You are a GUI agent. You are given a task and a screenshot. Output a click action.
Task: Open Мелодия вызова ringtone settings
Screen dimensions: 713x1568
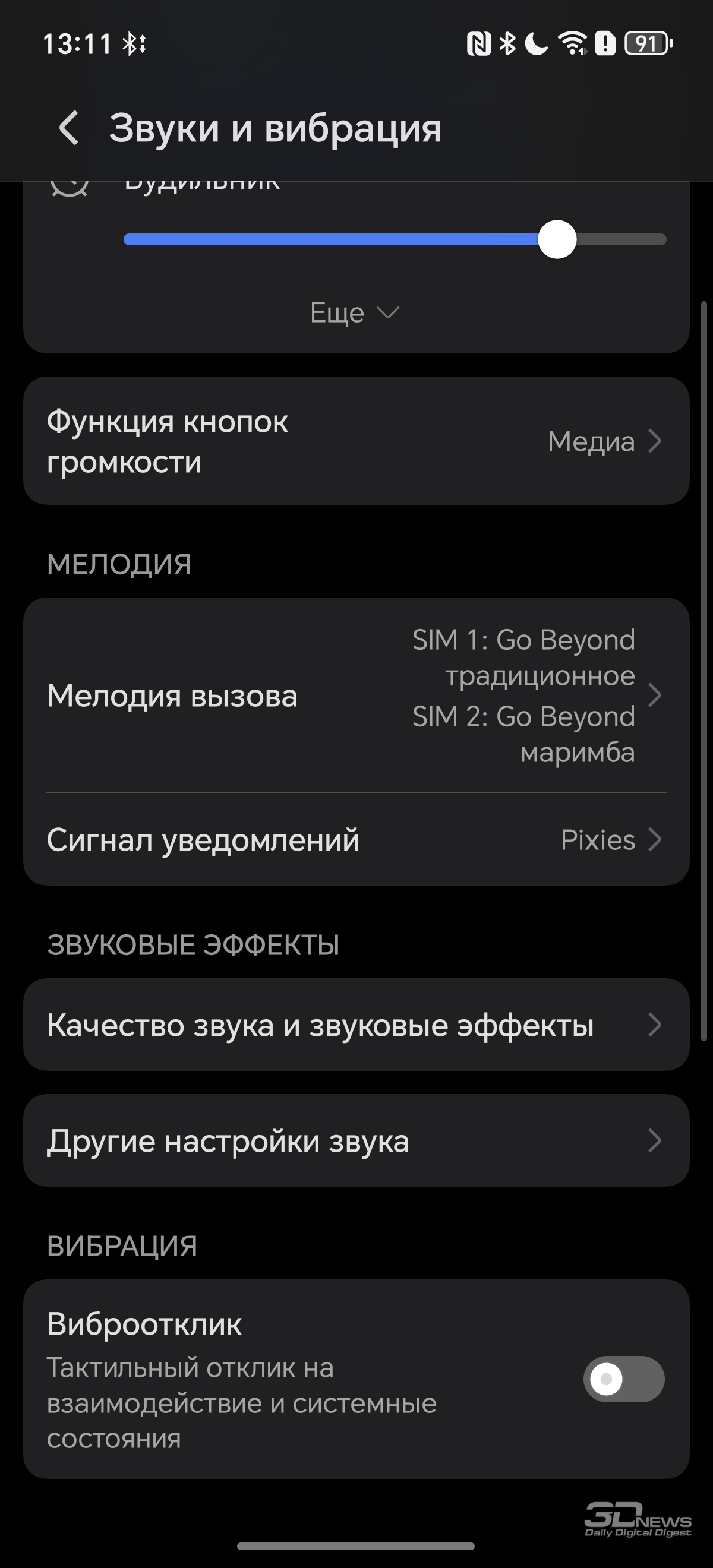(355, 695)
